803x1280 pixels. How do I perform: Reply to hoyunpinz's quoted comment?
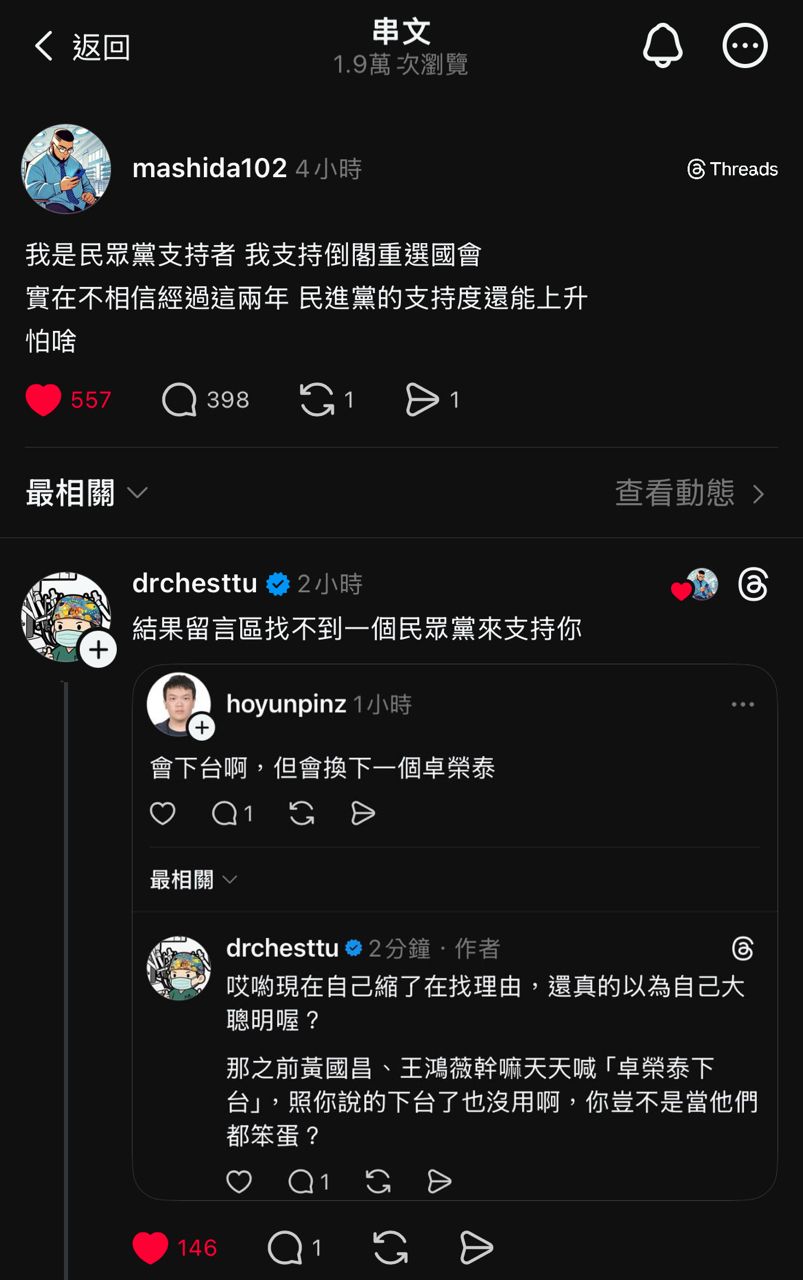[x=225, y=814]
